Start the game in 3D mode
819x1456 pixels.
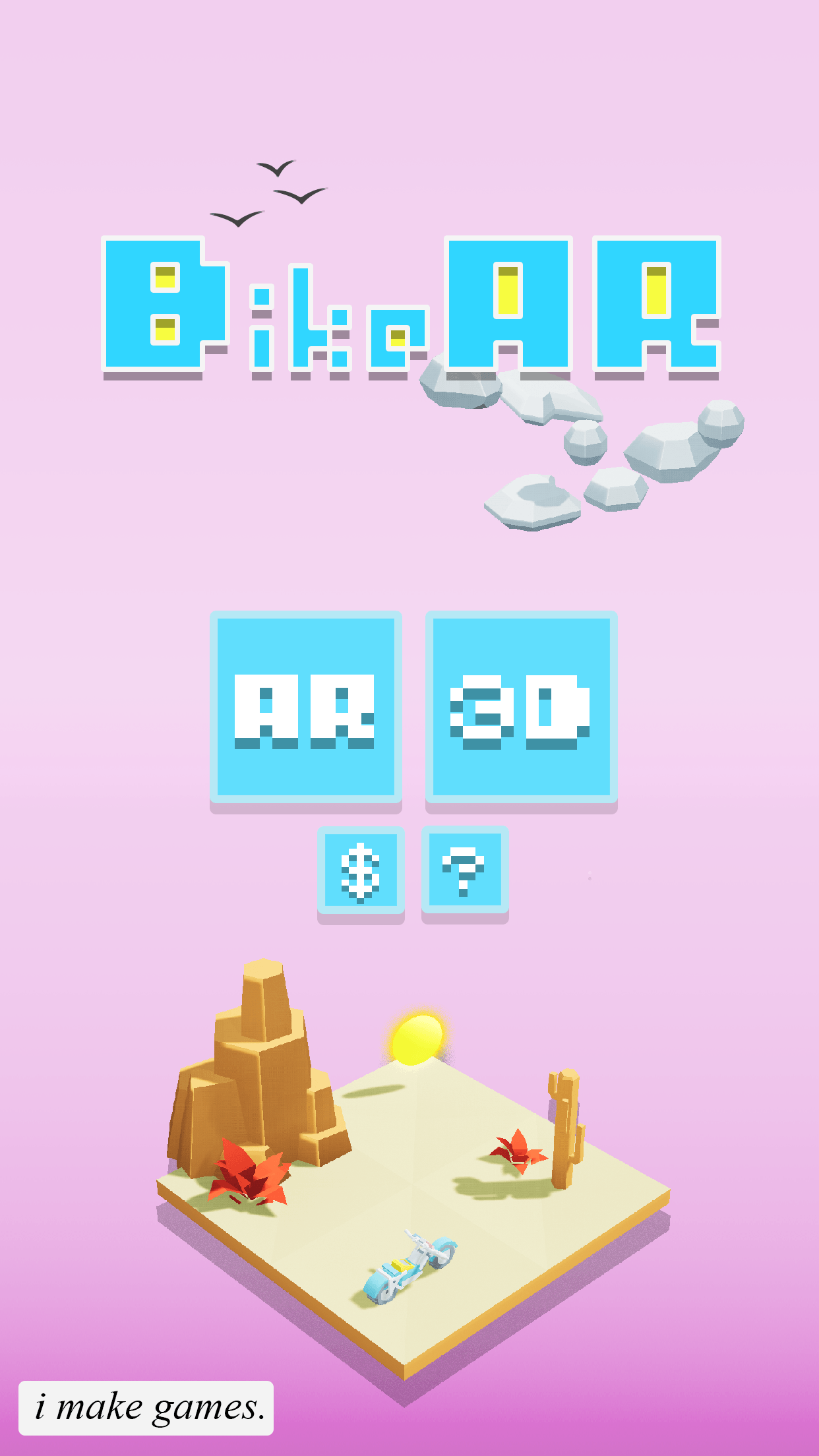[x=521, y=708]
